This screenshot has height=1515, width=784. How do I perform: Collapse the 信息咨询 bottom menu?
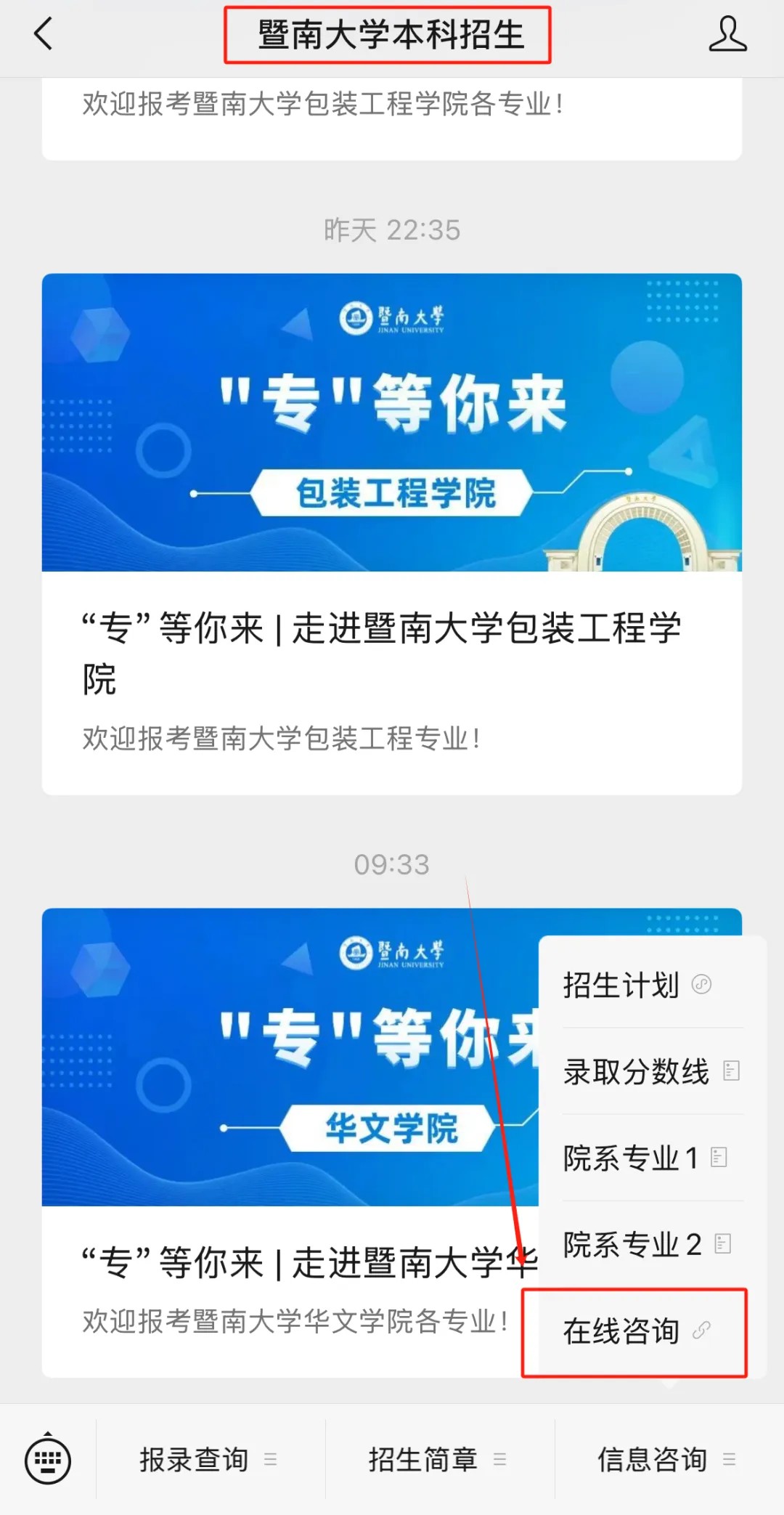click(666, 1459)
